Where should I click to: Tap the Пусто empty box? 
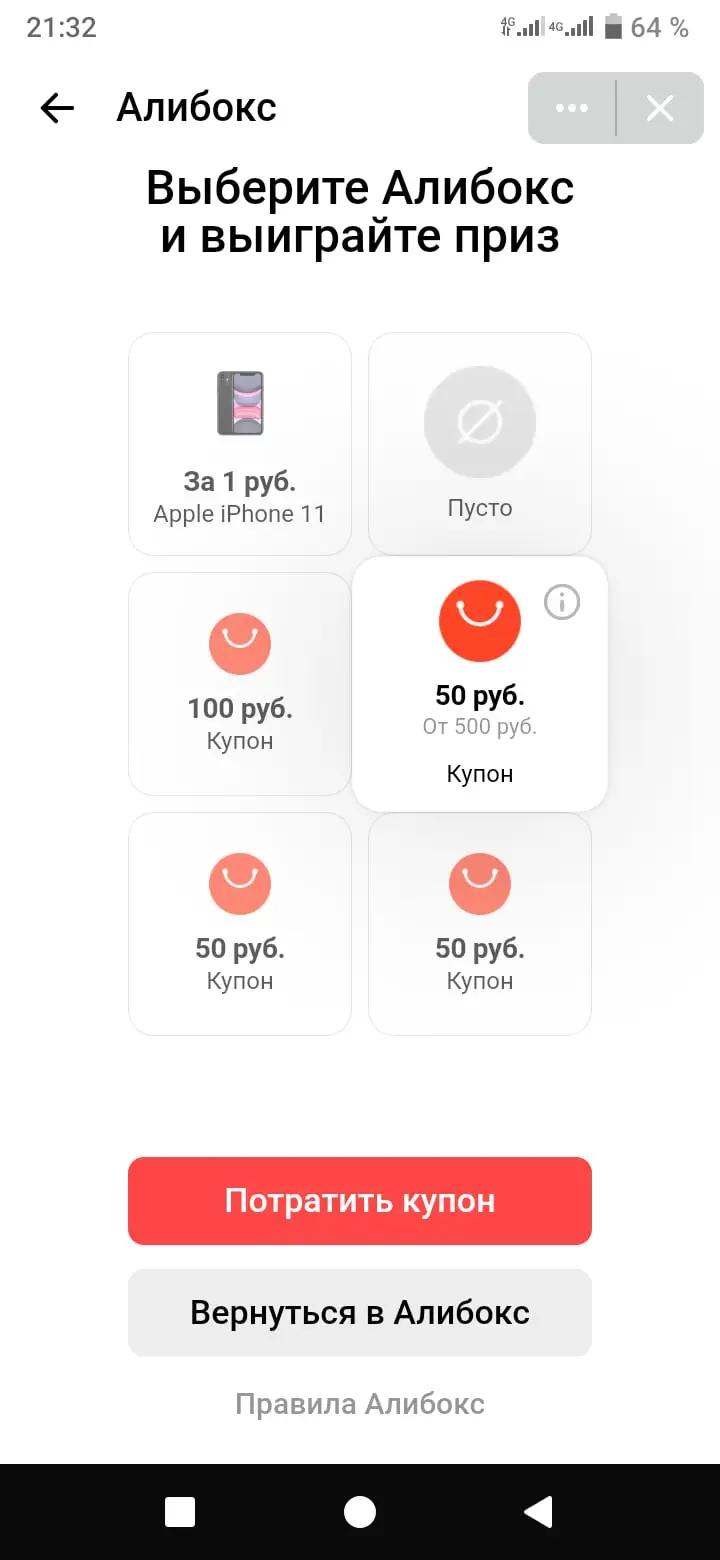coord(480,444)
